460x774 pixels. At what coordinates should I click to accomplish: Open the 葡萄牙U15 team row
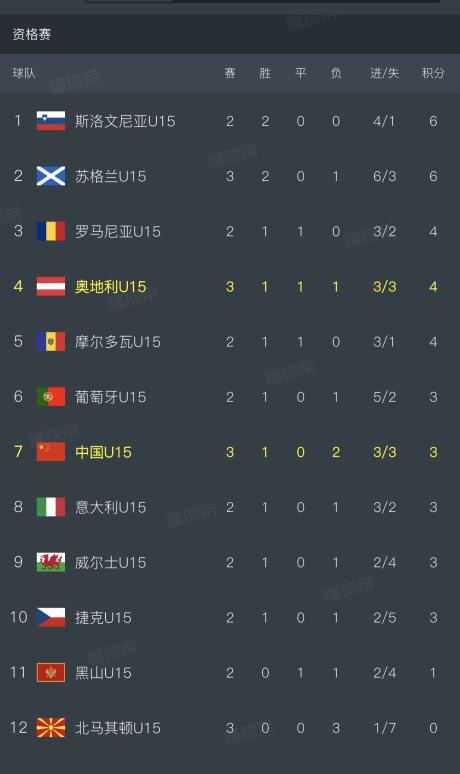(x=230, y=397)
